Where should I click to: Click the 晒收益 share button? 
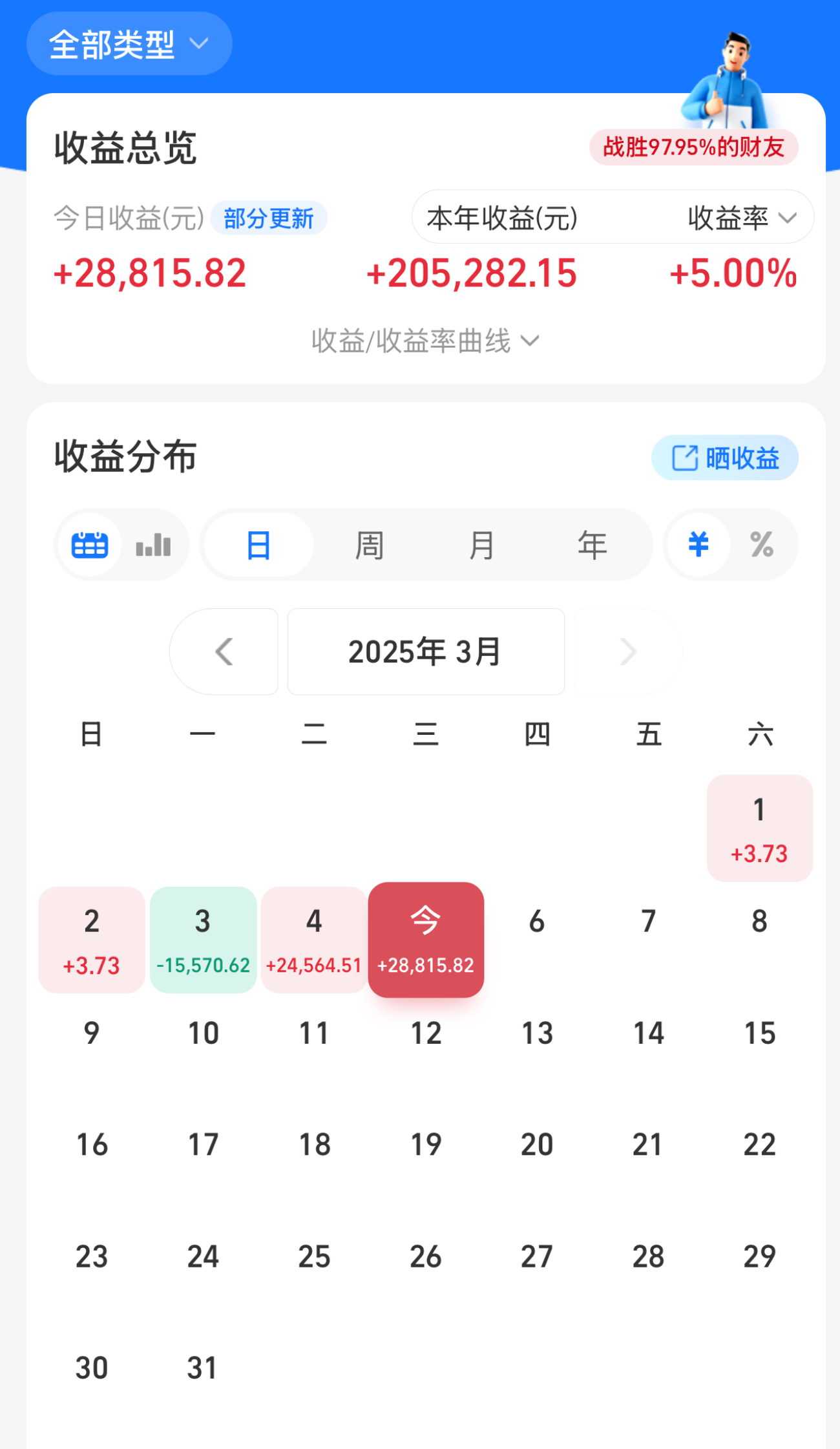coord(724,458)
